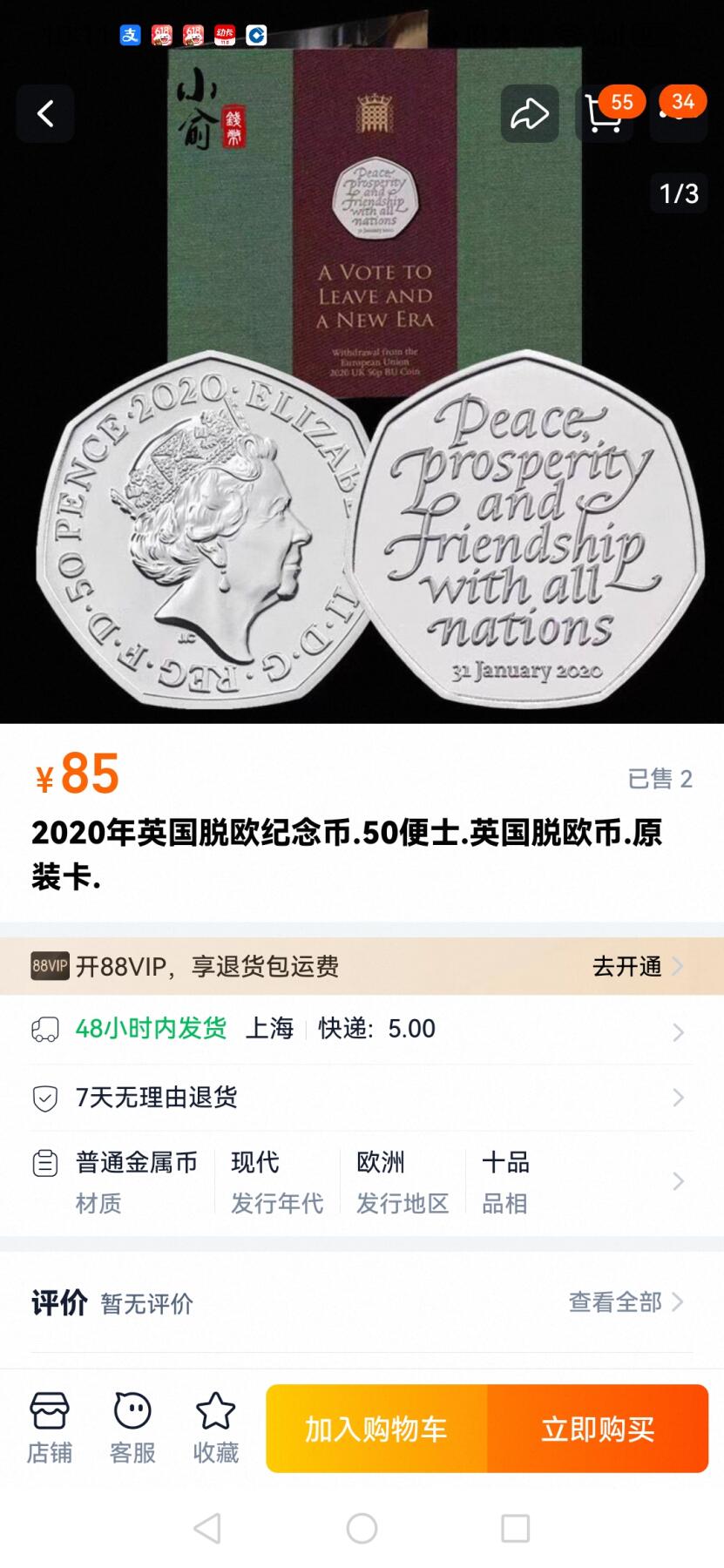
Task: Tap 加入购物车 to add to cart
Action: [376, 1429]
